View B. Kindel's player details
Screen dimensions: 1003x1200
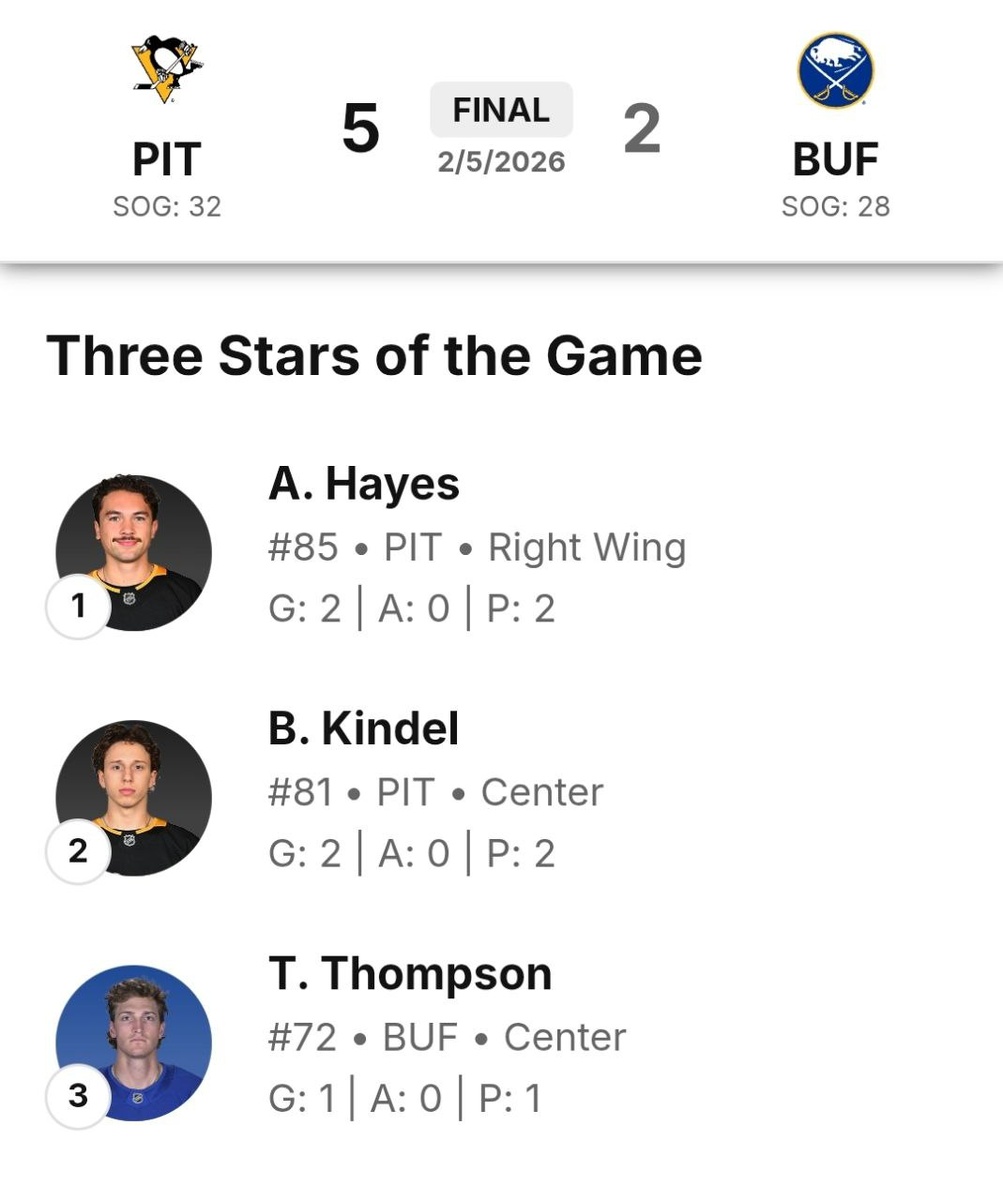click(x=363, y=730)
